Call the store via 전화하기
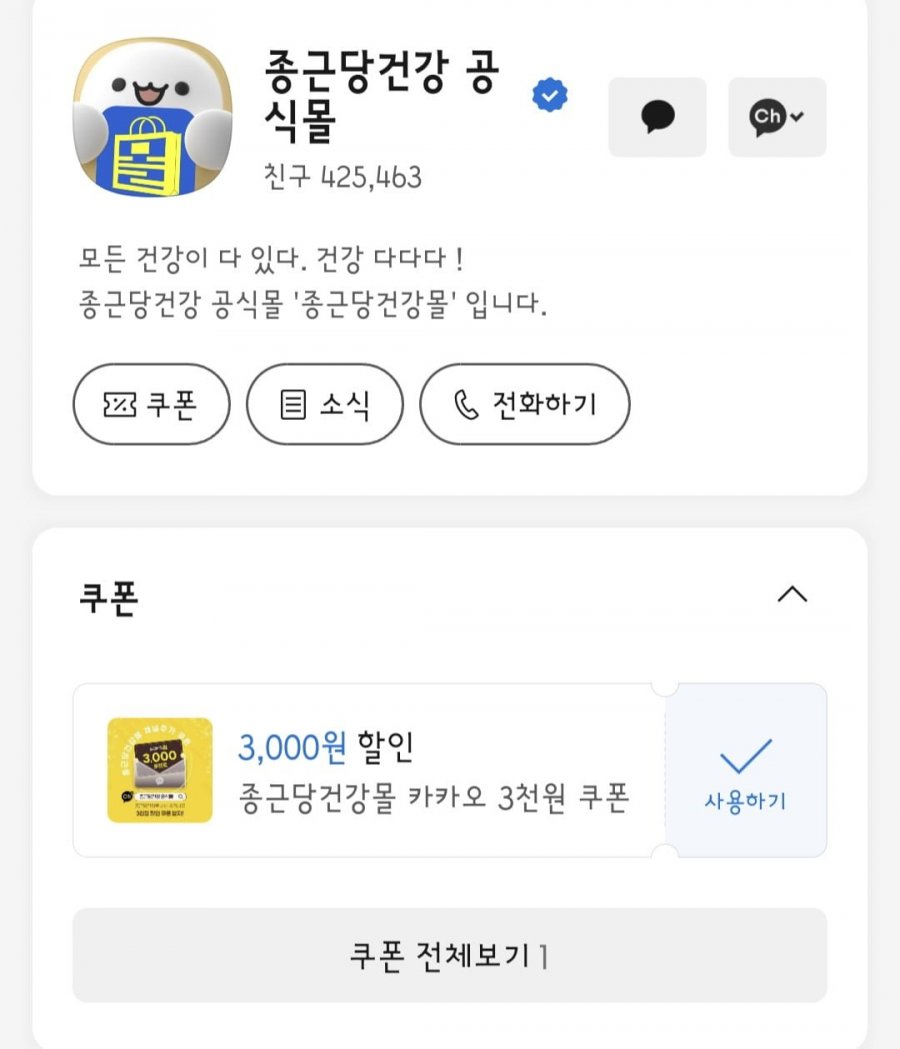 524,404
